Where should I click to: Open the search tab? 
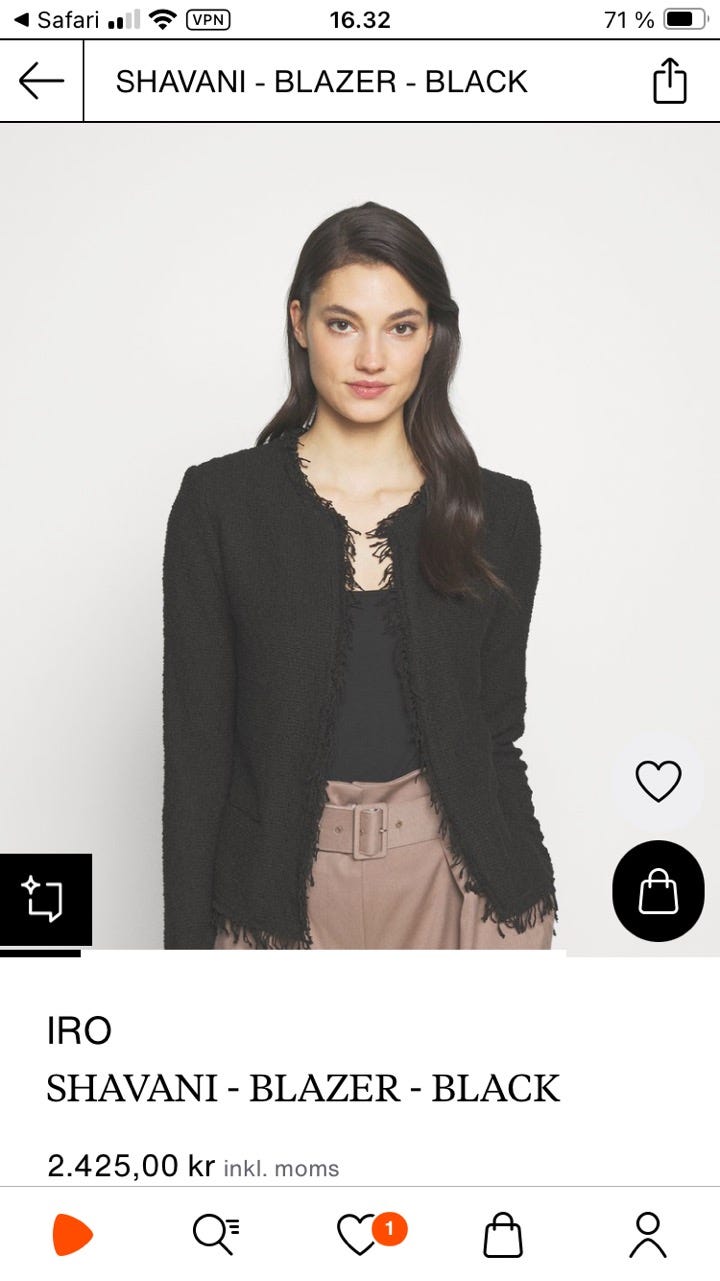(x=216, y=1235)
